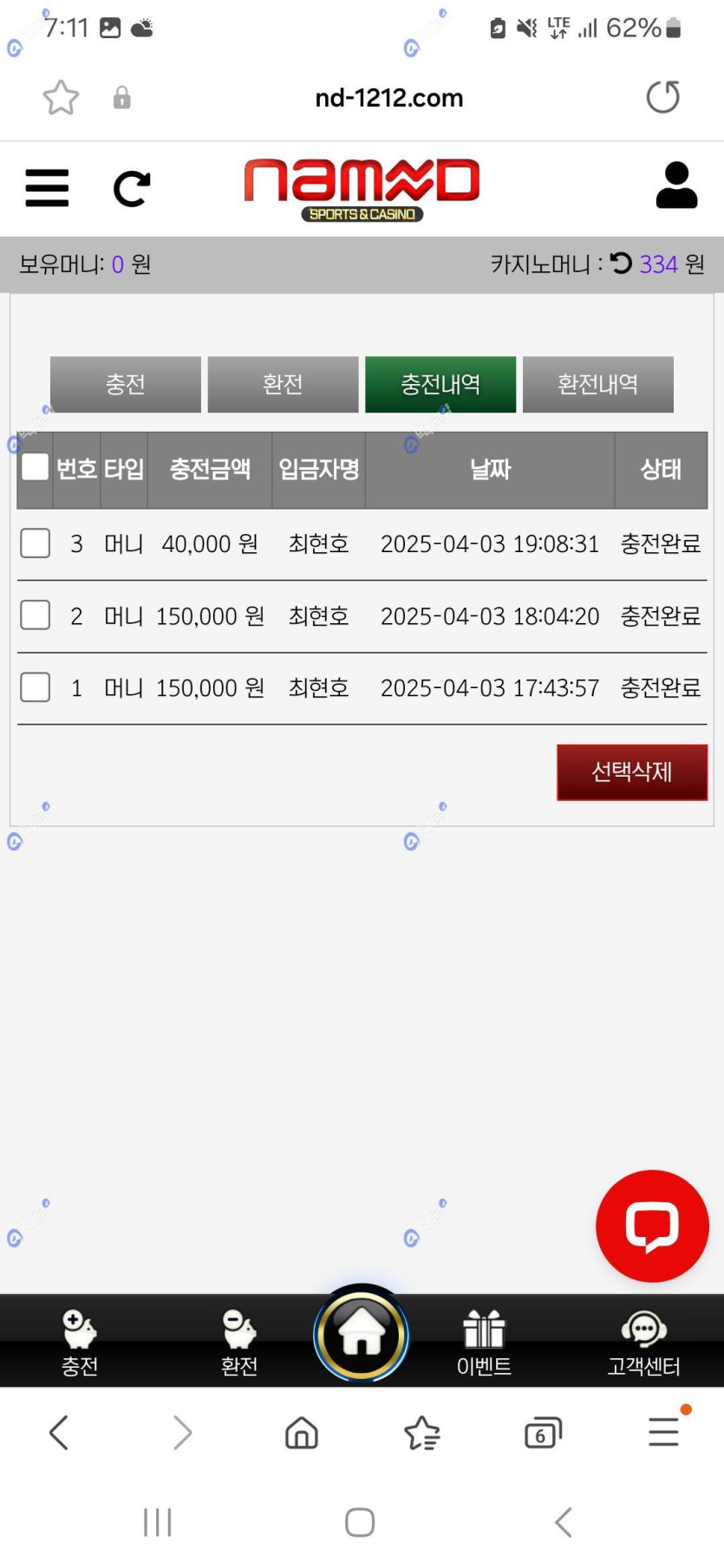
Task: Go to 충전 in the bottom bar
Action: click(80, 1342)
